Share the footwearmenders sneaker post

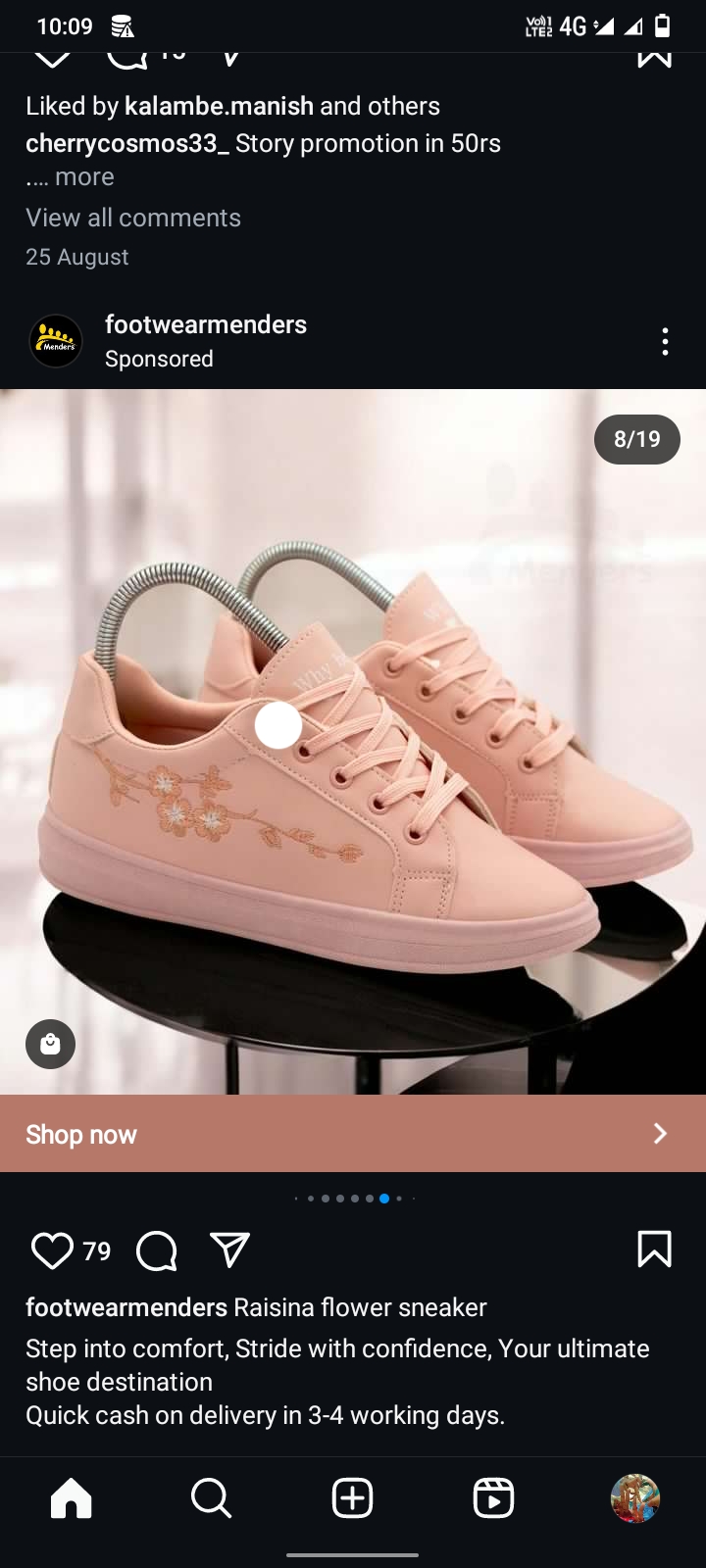[230, 1250]
